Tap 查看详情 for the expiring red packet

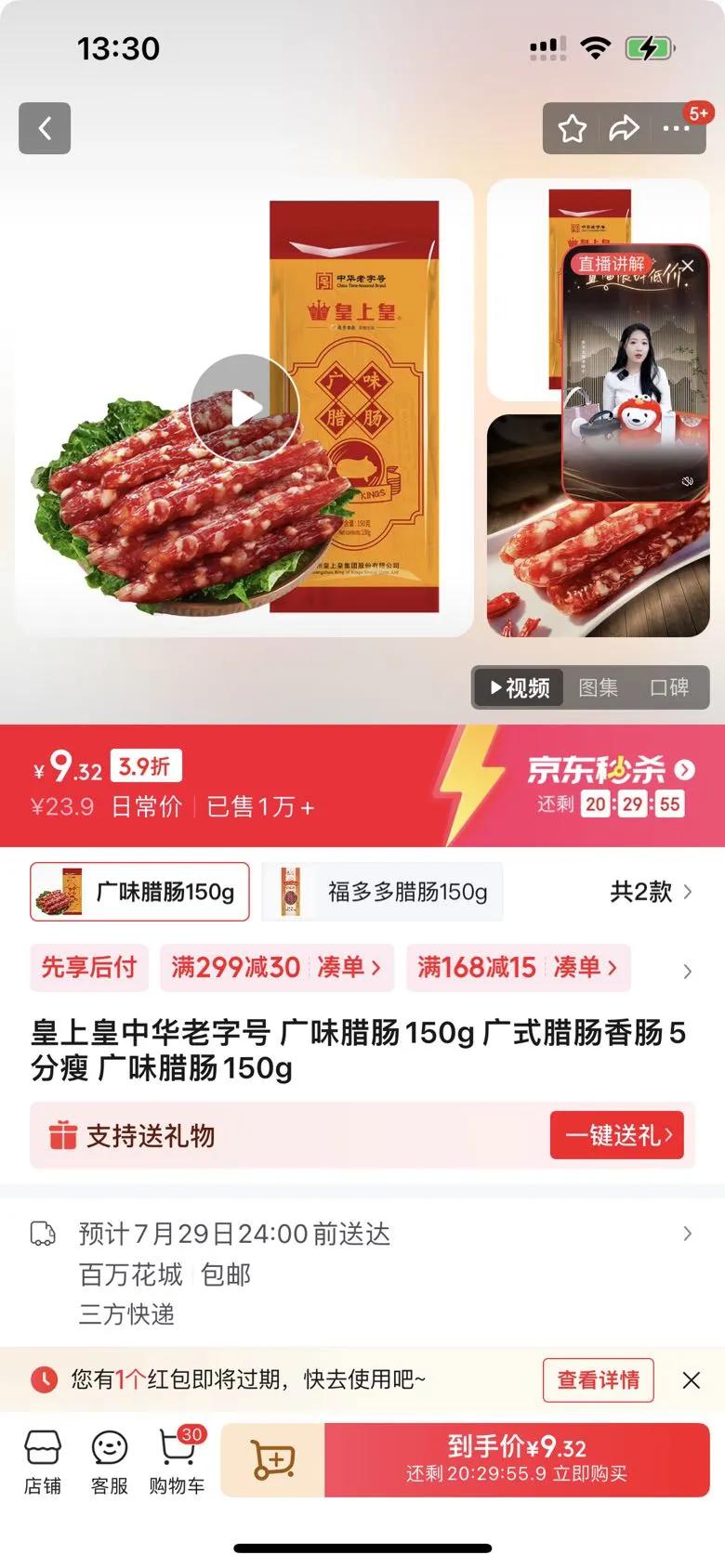click(x=599, y=1380)
